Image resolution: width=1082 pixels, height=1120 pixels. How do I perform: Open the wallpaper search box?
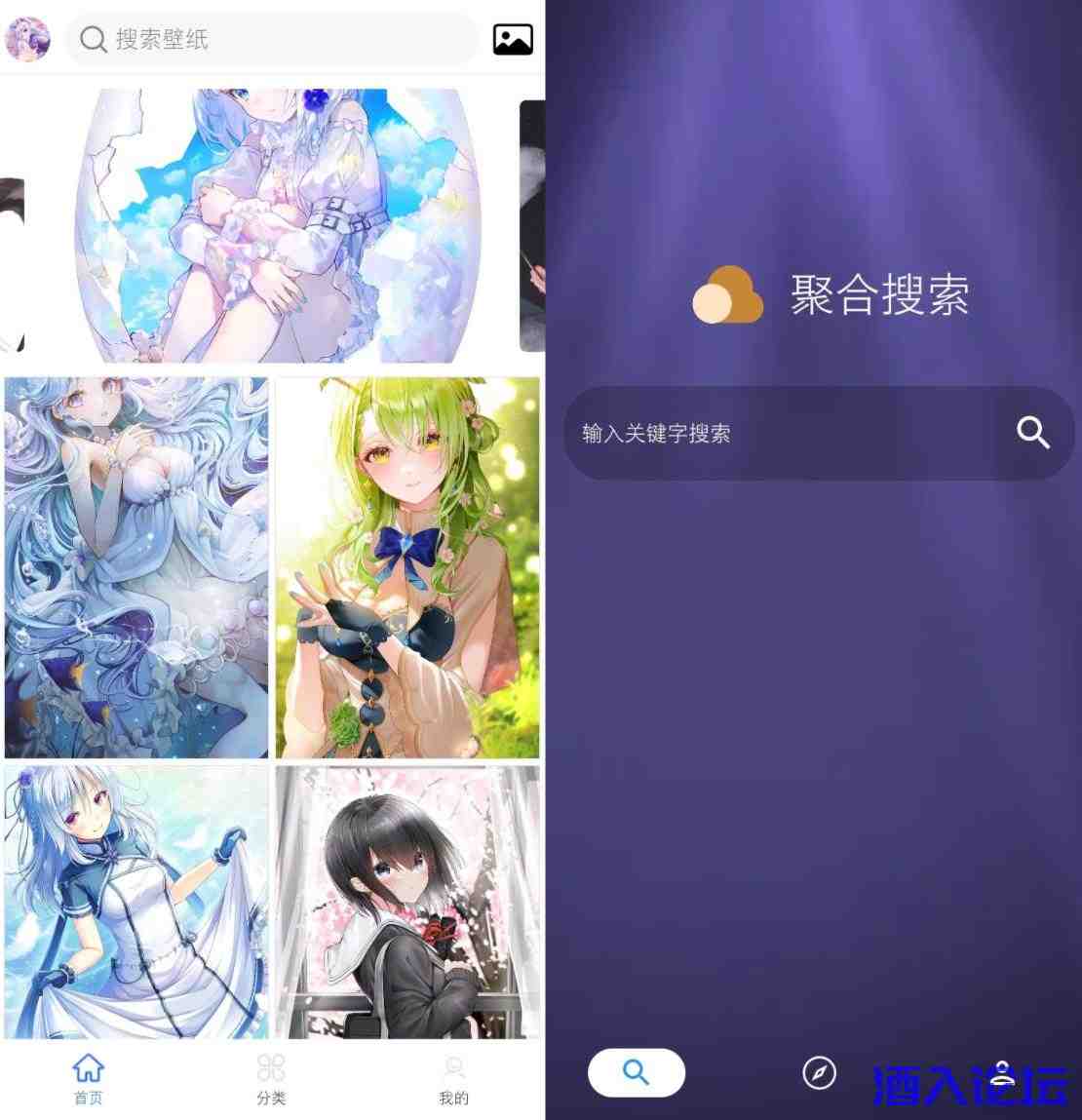(271, 39)
